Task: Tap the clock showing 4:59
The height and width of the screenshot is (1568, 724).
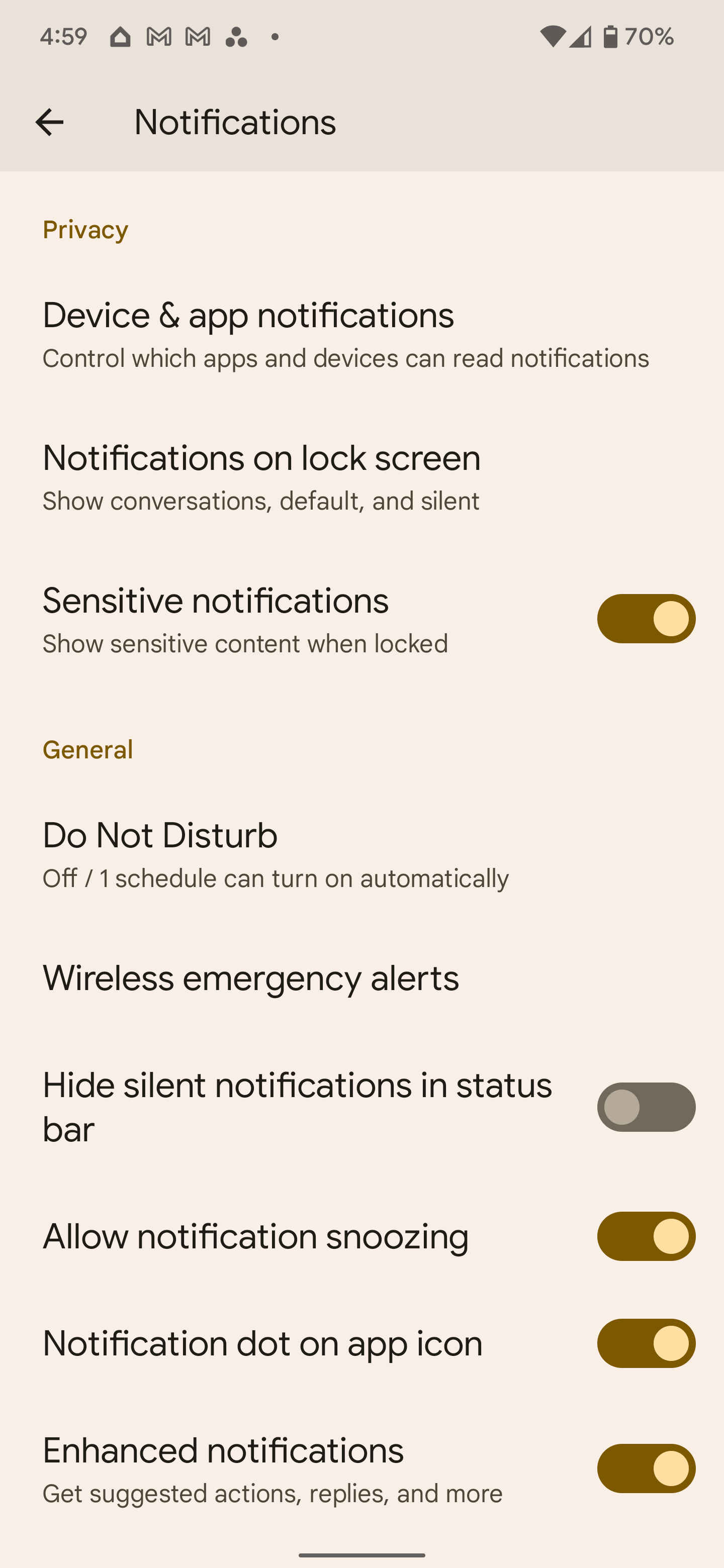Action: [63, 37]
